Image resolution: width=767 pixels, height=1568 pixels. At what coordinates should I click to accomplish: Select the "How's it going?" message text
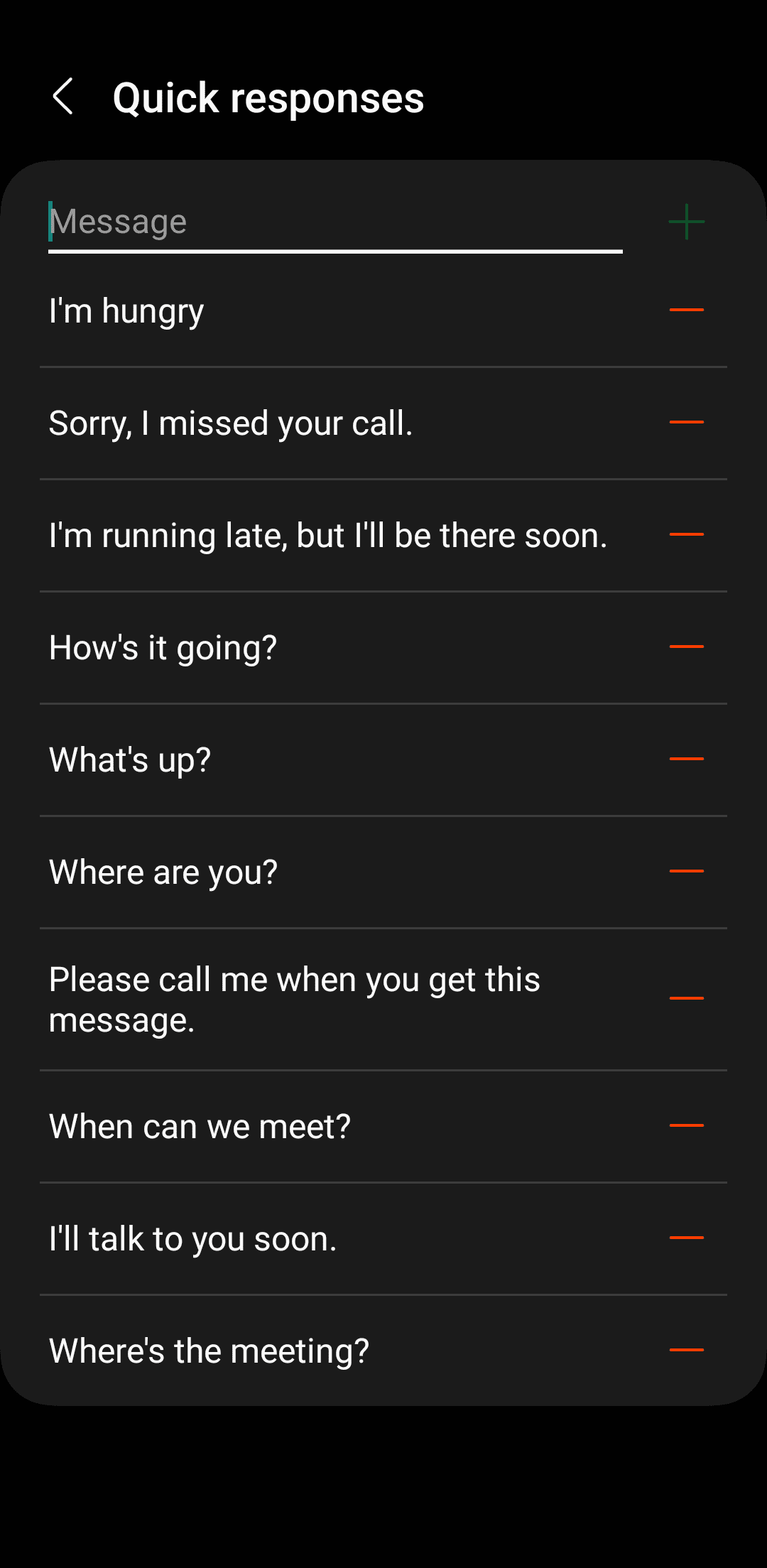pyautogui.click(x=163, y=647)
